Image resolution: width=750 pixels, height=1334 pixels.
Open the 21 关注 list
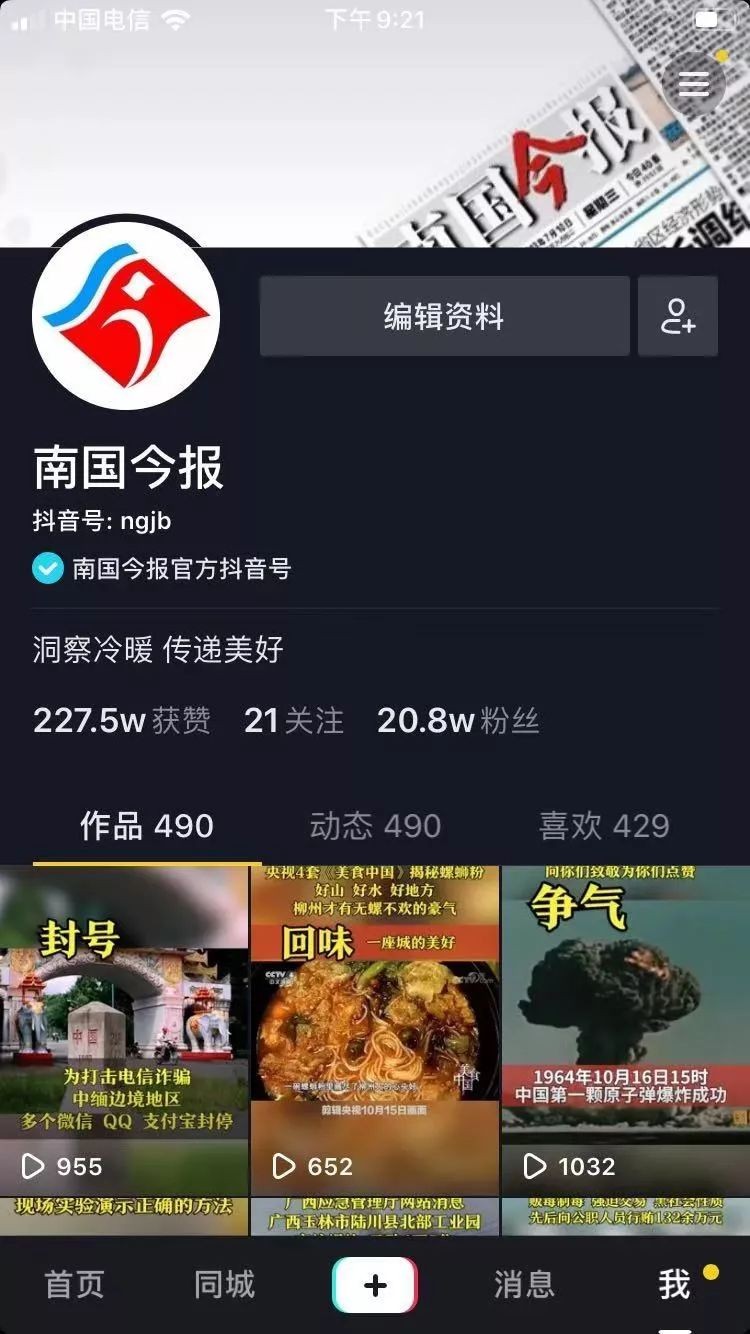click(x=294, y=721)
